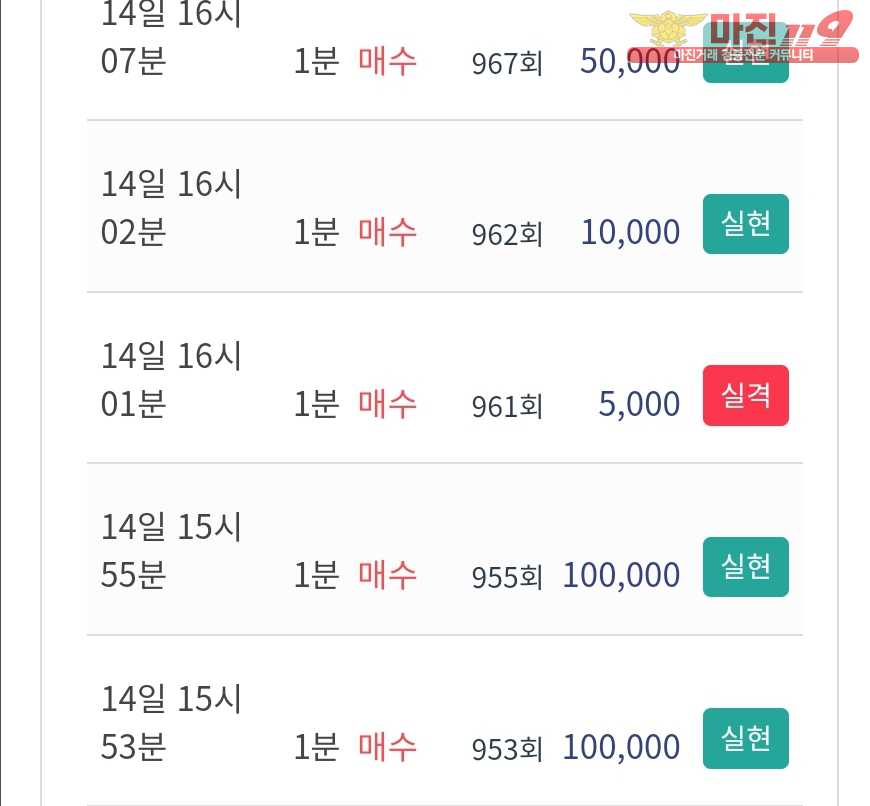The width and height of the screenshot is (870, 806).
Task: Tap the red 실격 badge for round 961회
Action: coord(745,396)
